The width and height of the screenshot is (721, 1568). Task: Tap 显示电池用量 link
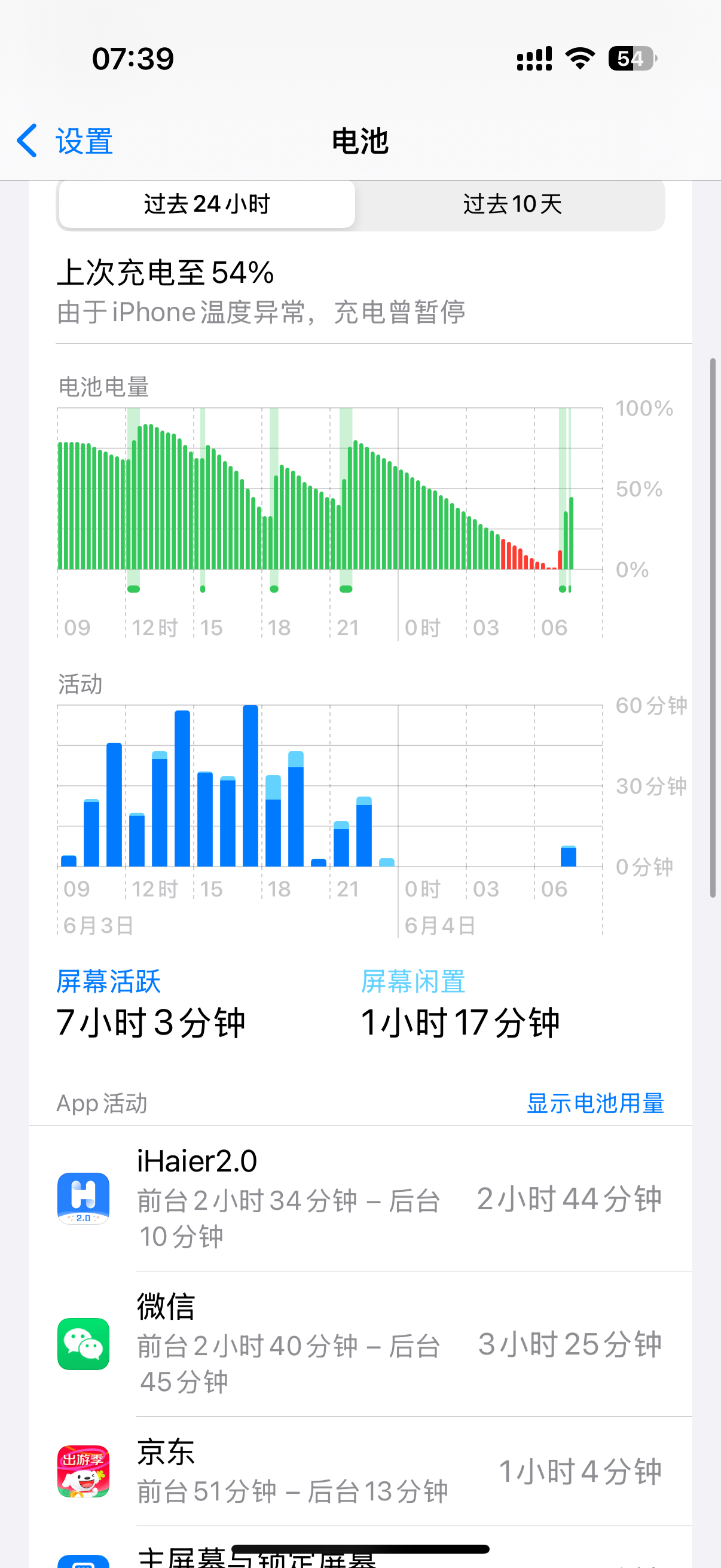pyautogui.click(x=594, y=1103)
